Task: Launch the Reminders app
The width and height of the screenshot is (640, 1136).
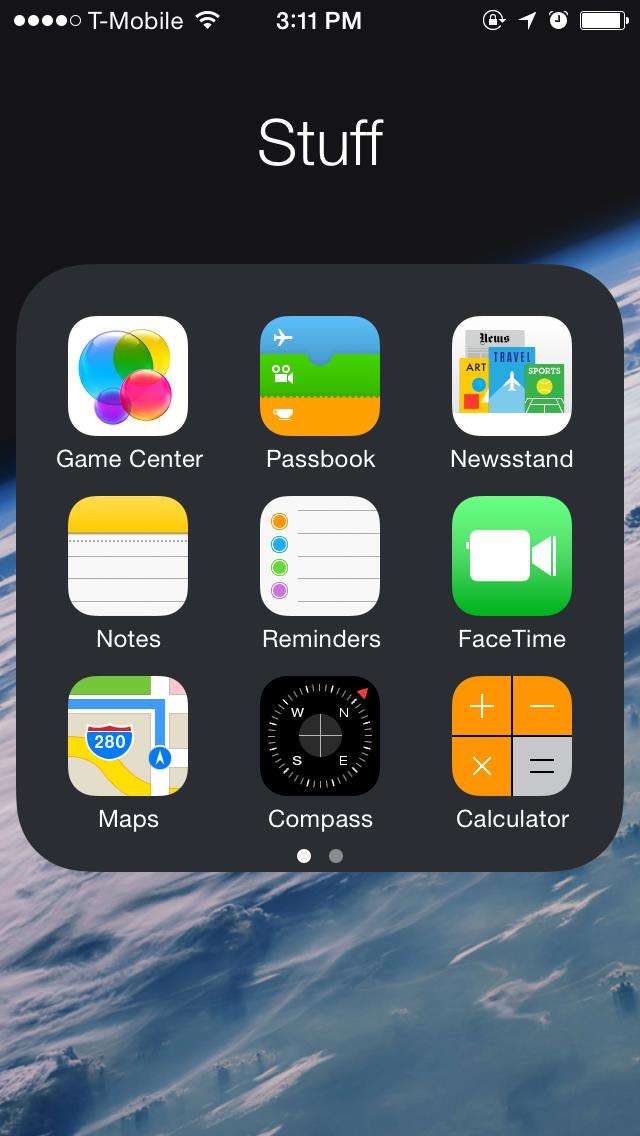Action: coord(320,556)
